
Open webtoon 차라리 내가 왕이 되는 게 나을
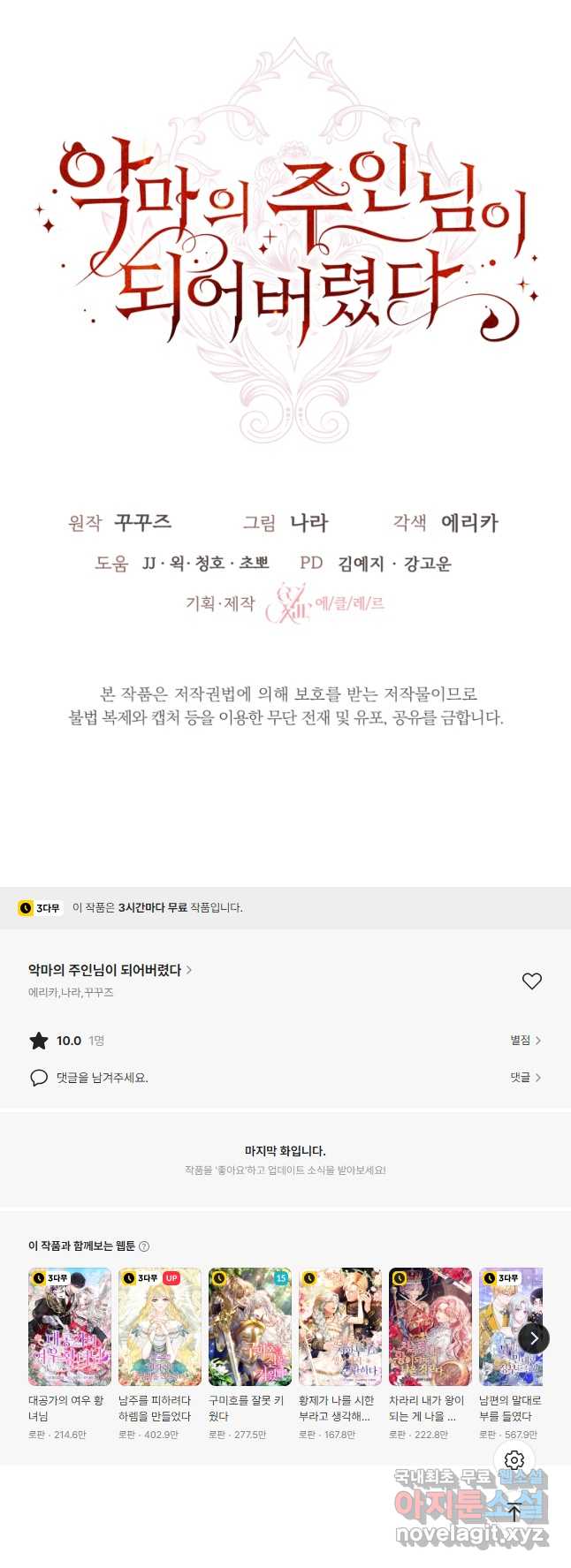point(430,1327)
